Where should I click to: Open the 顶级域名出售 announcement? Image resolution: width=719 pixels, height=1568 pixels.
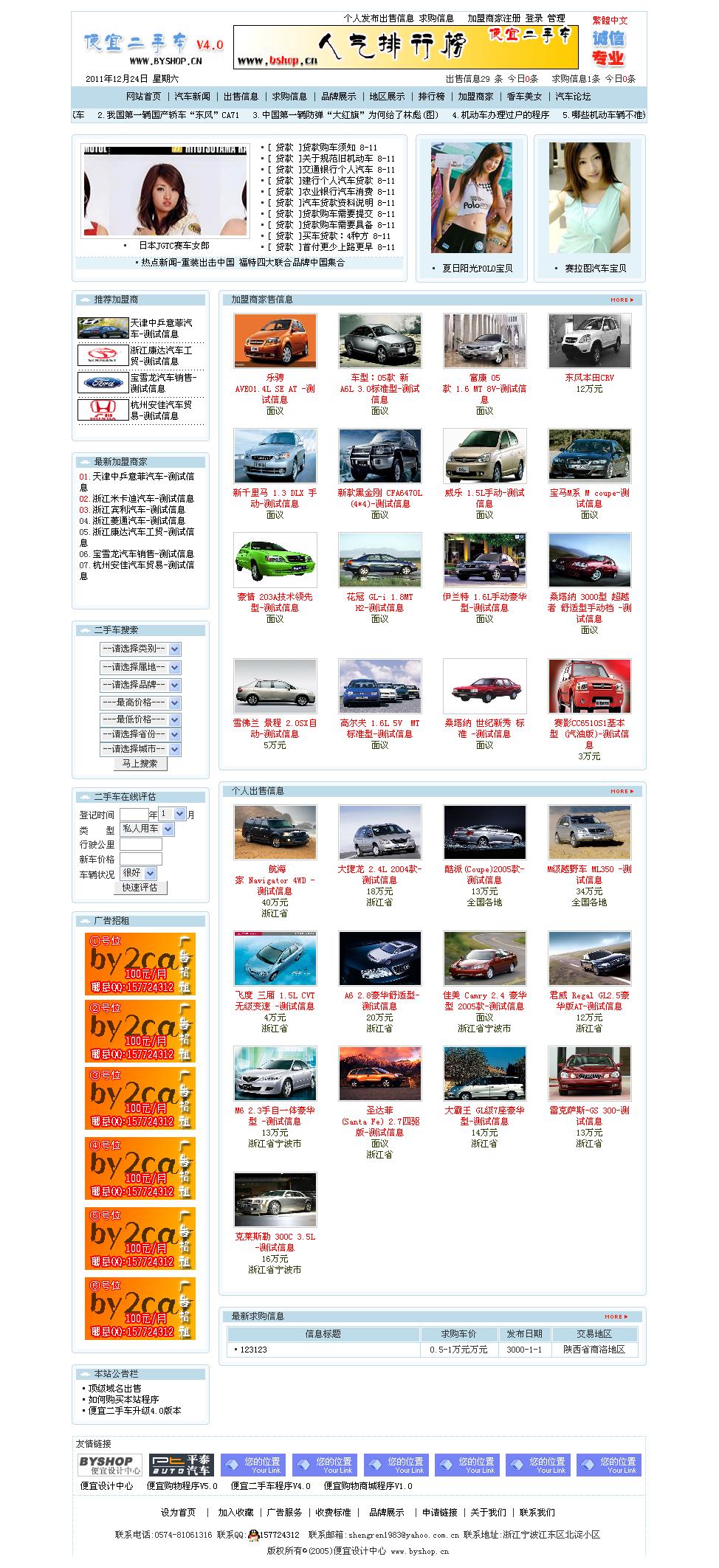(x=114, y=1389)
